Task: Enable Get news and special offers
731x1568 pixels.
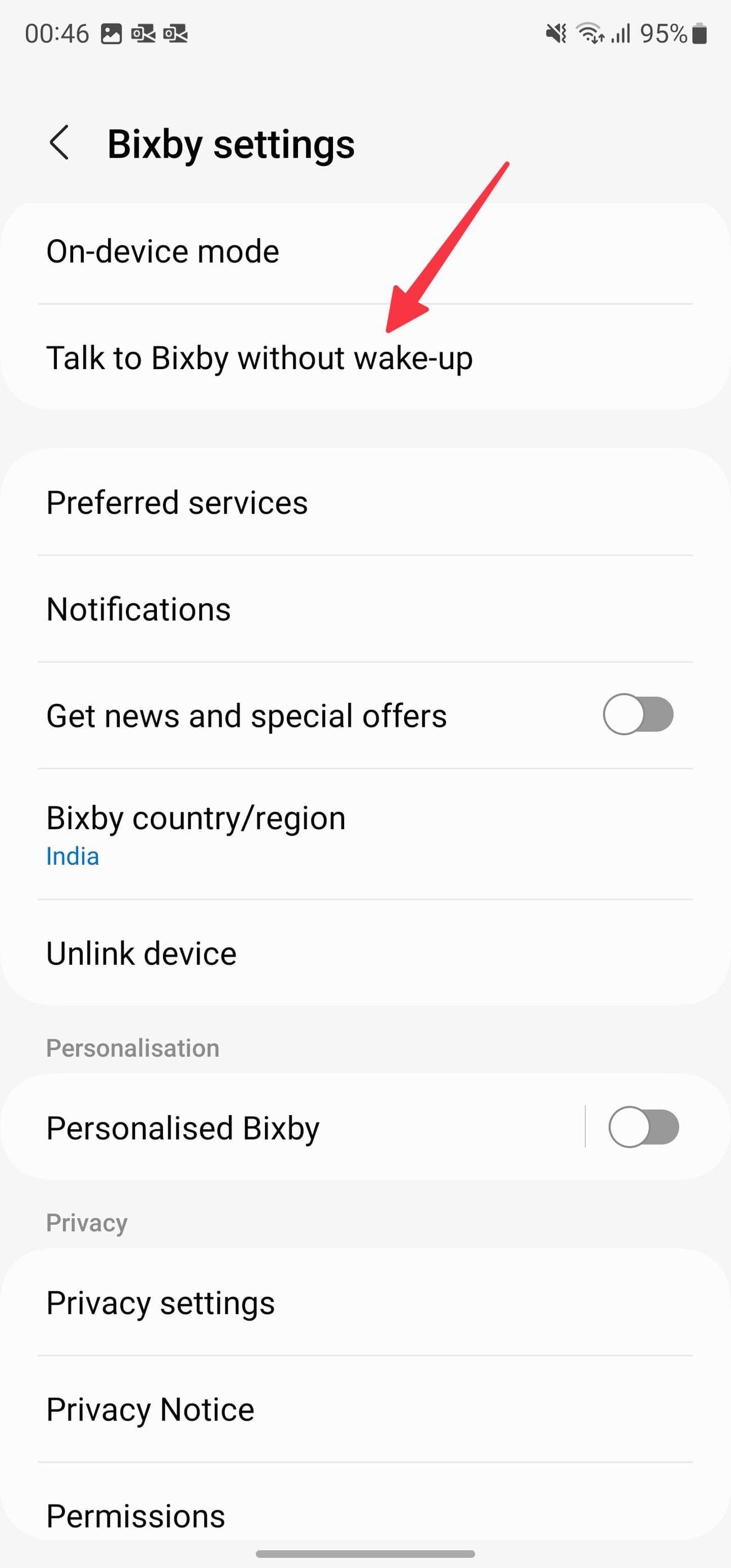Action: coord(637,715)
